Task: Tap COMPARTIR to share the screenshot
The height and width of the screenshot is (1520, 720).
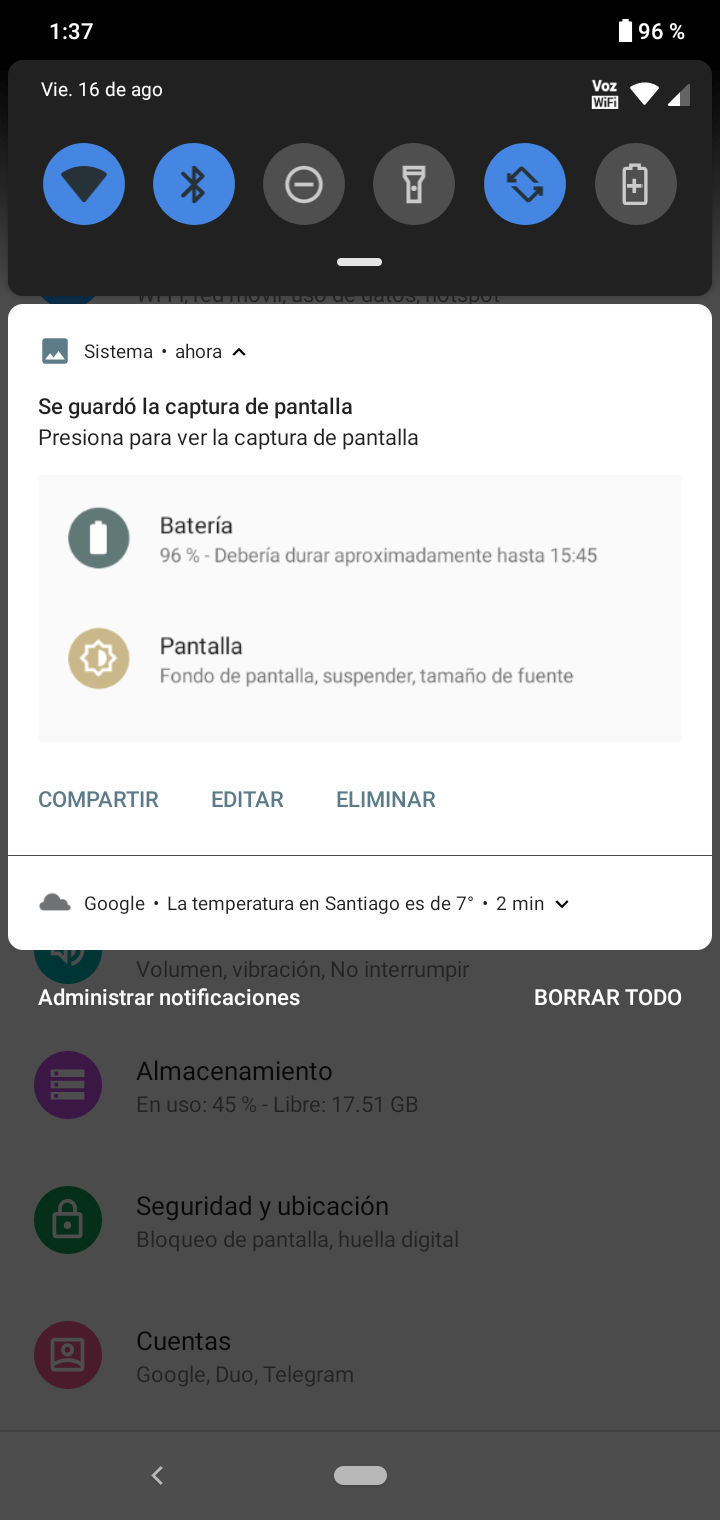Action: 98,799
